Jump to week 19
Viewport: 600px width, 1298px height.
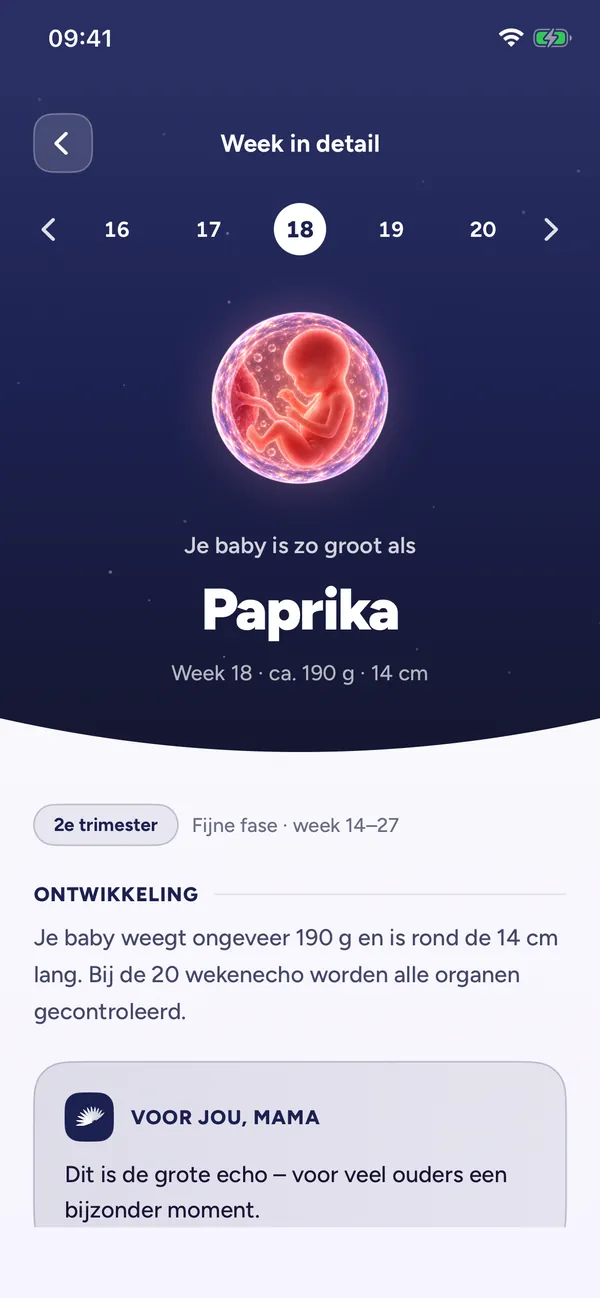point(391,230)
